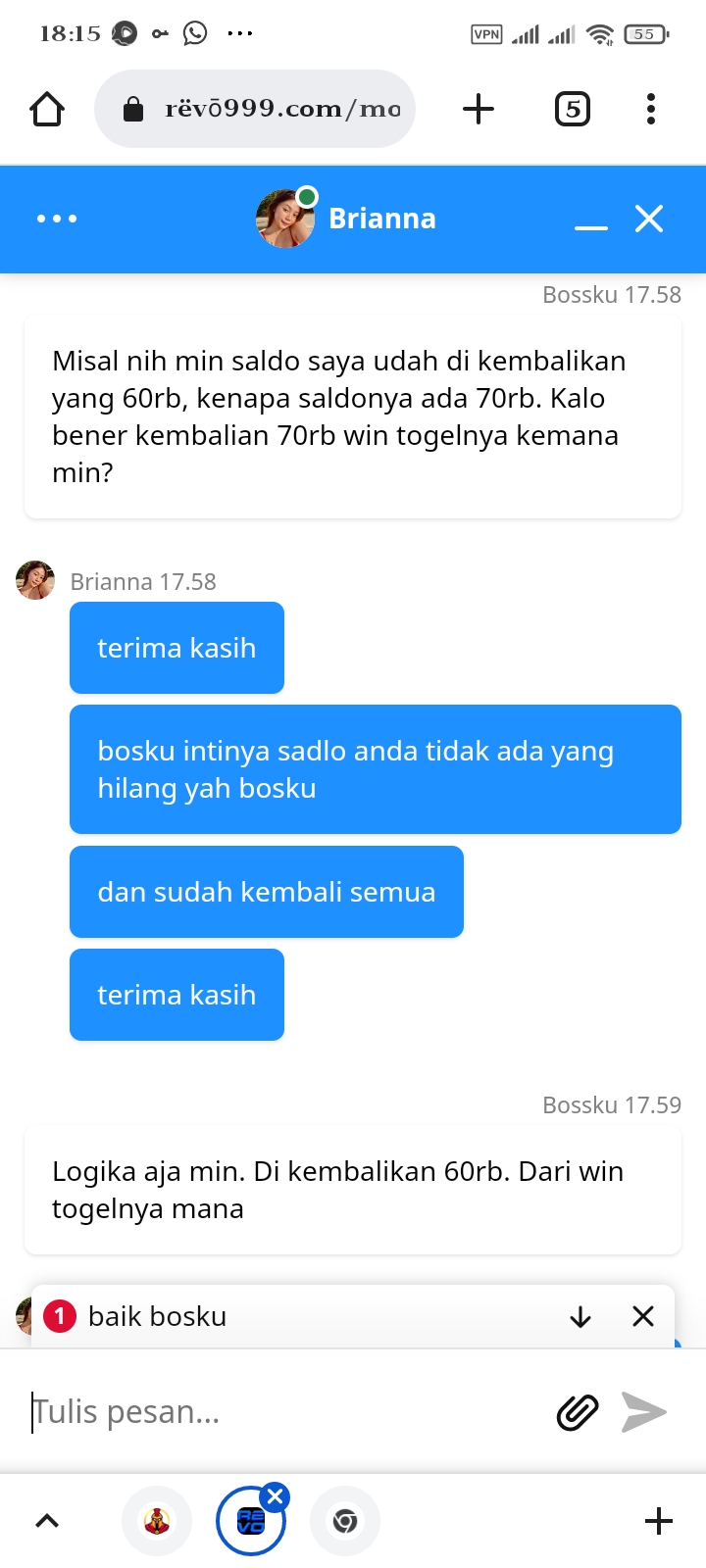Close the active tab in the bottom bar
The height and width of the screenshot is (1568, 706).
click(276, 1496)
